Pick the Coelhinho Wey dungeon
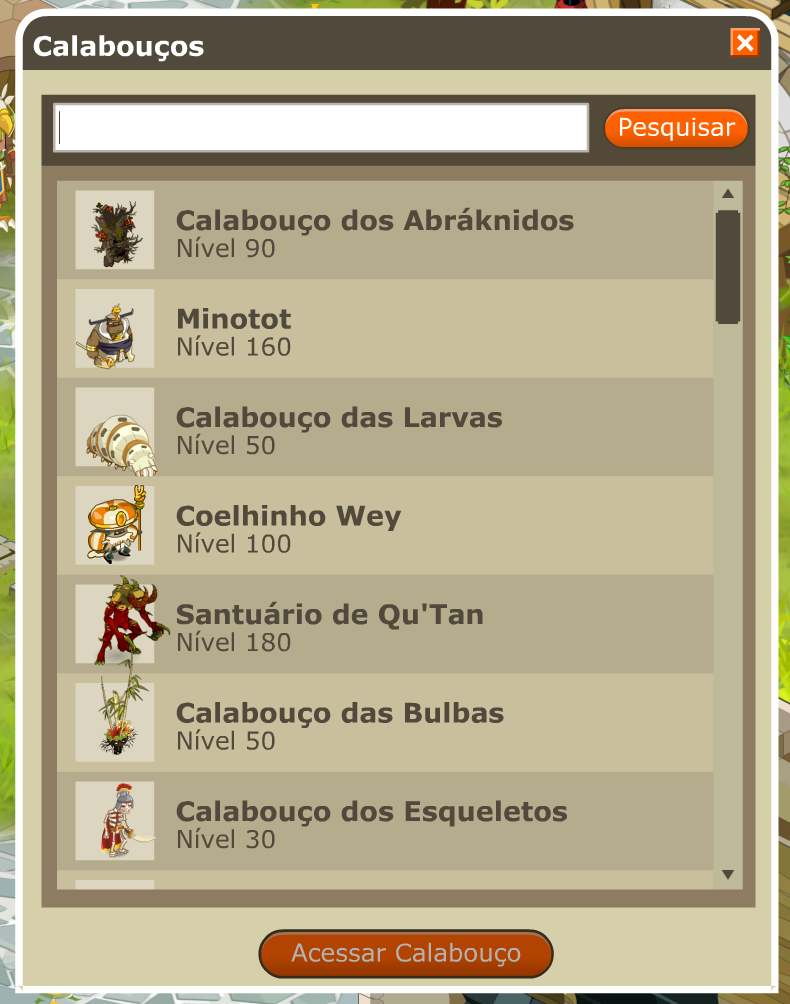 385,526
